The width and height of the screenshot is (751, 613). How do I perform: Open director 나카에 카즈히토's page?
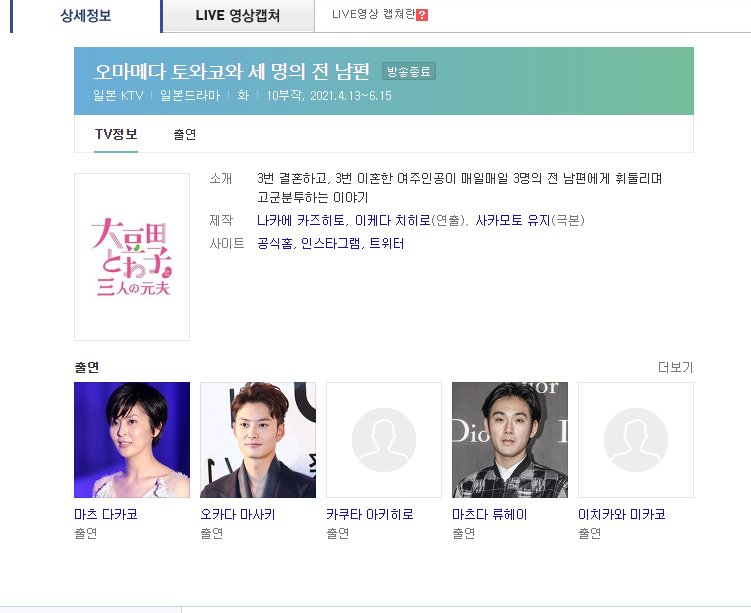[302, 220]
